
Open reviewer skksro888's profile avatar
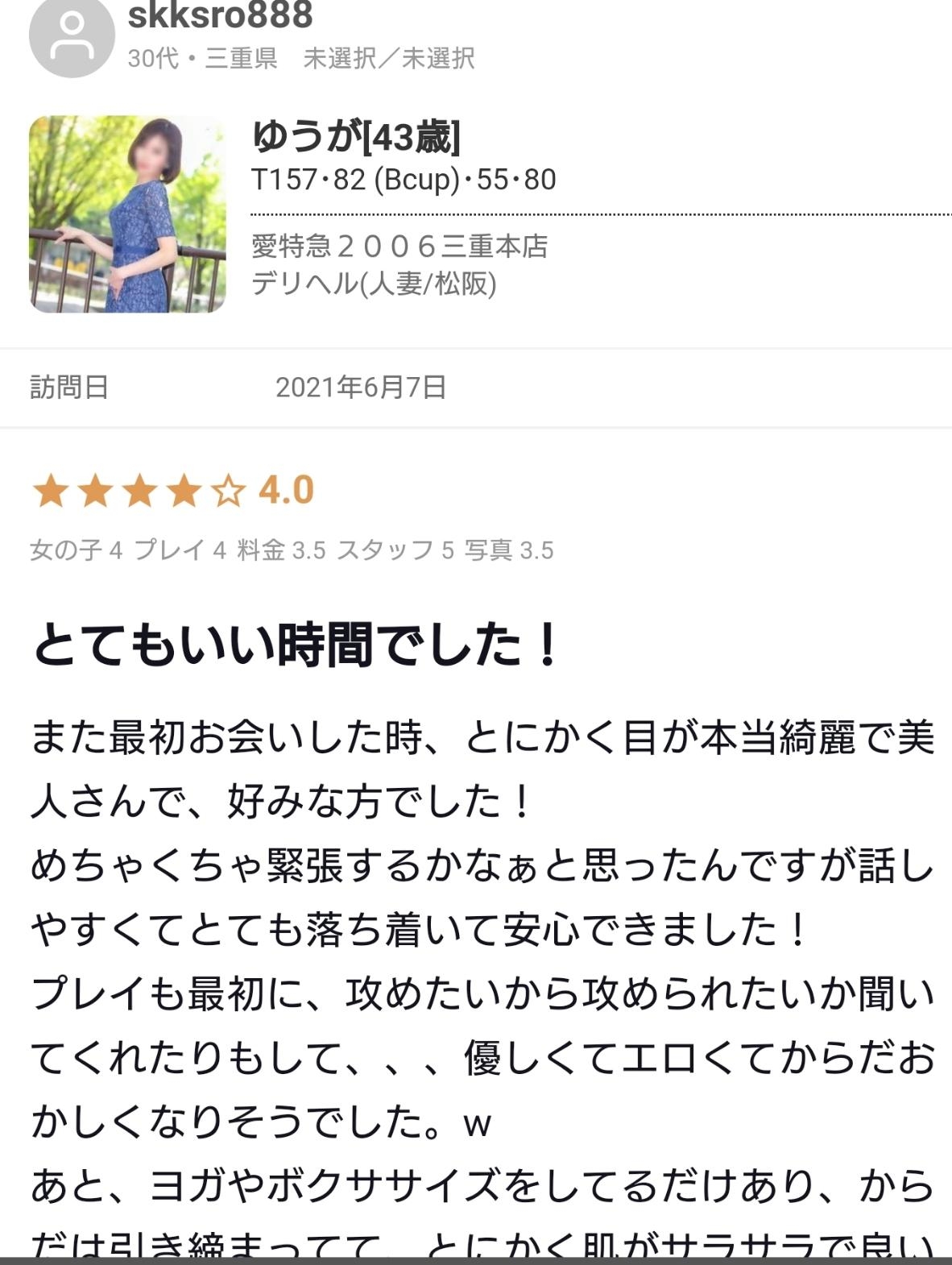71,36
